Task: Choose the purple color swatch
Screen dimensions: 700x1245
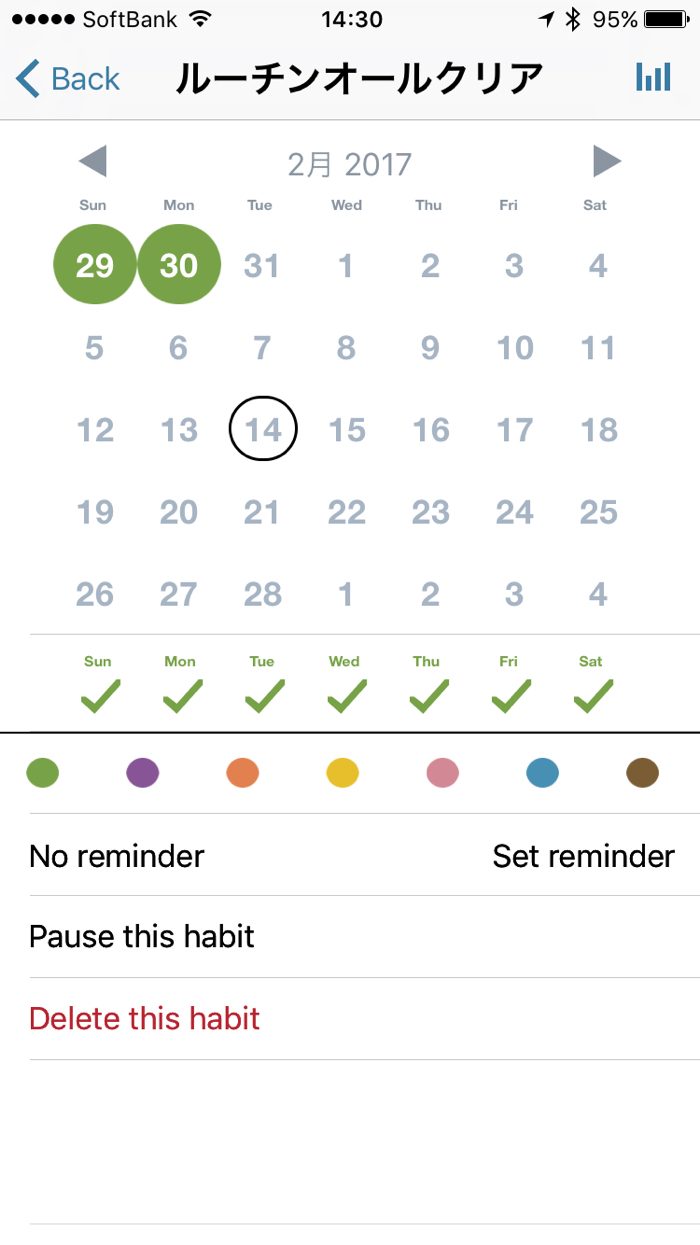Action: pos(143,773)
